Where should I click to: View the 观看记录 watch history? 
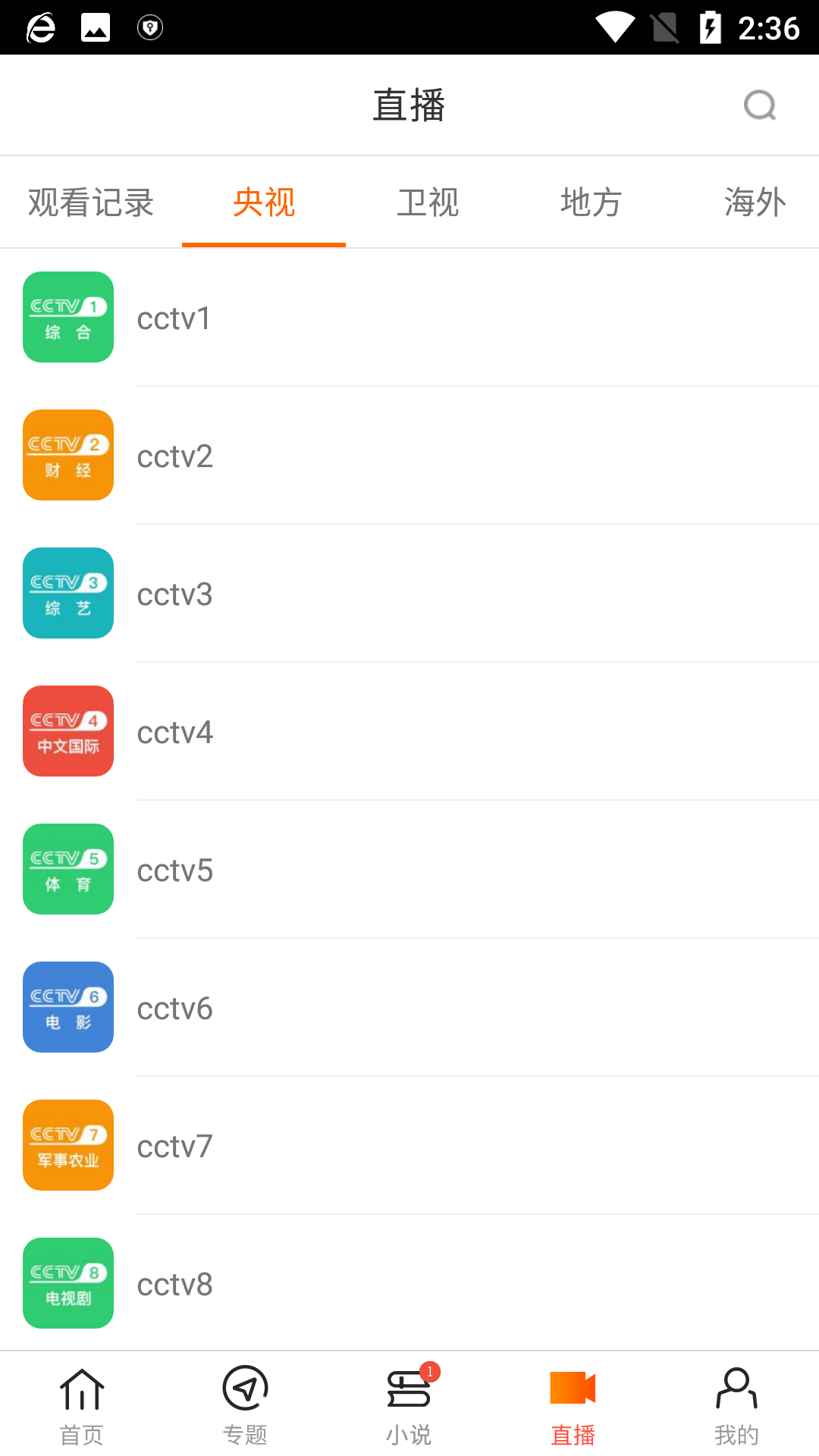point(91,202)
